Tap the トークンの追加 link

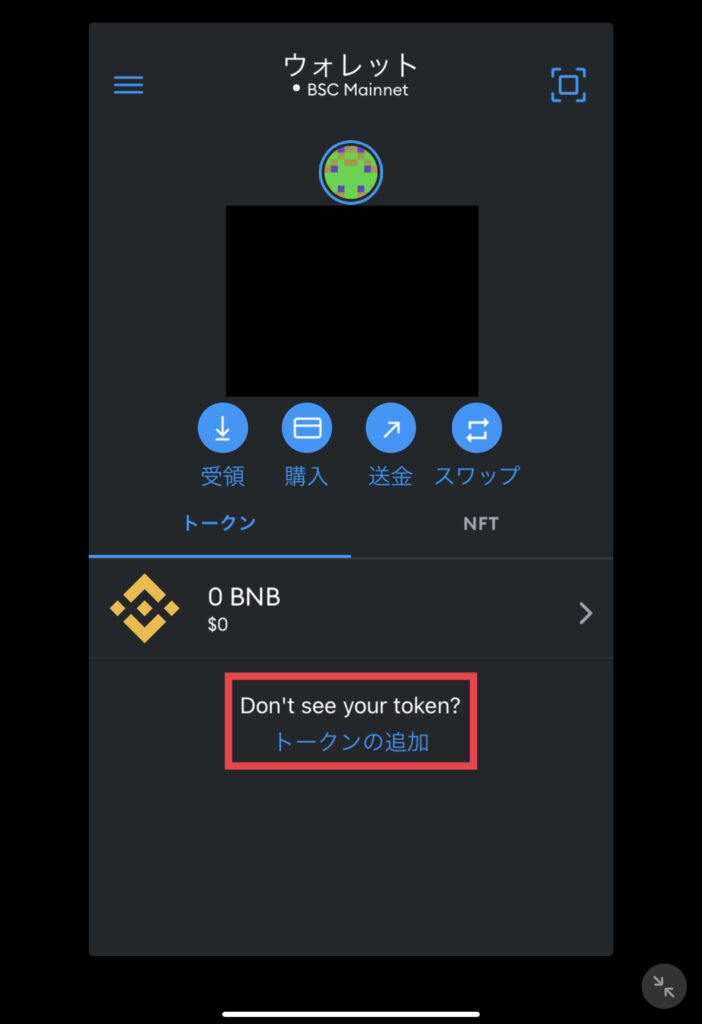pyautogui.click(x=351, y=742)
